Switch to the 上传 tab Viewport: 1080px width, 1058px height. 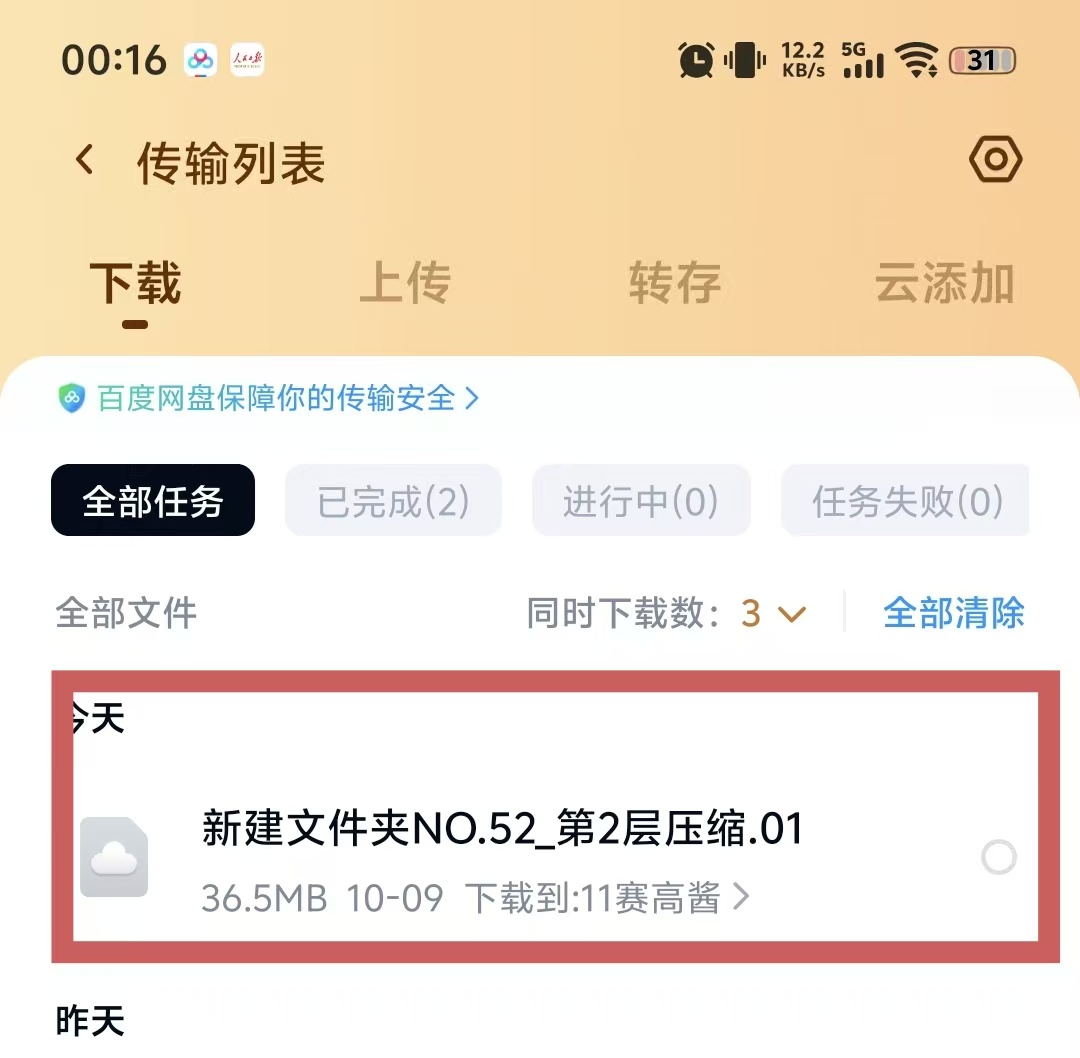404,283
